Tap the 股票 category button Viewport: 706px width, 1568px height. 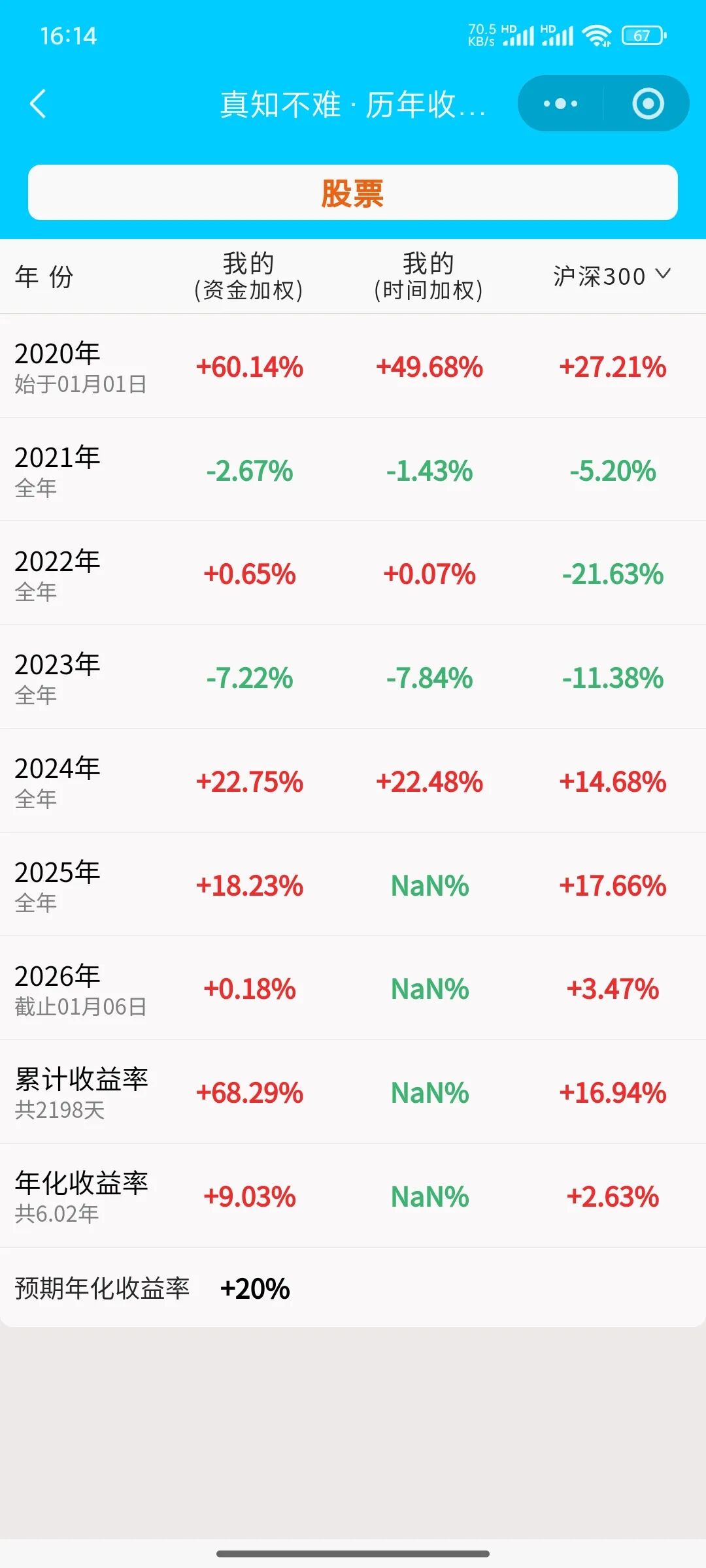(x=352, y=193)
